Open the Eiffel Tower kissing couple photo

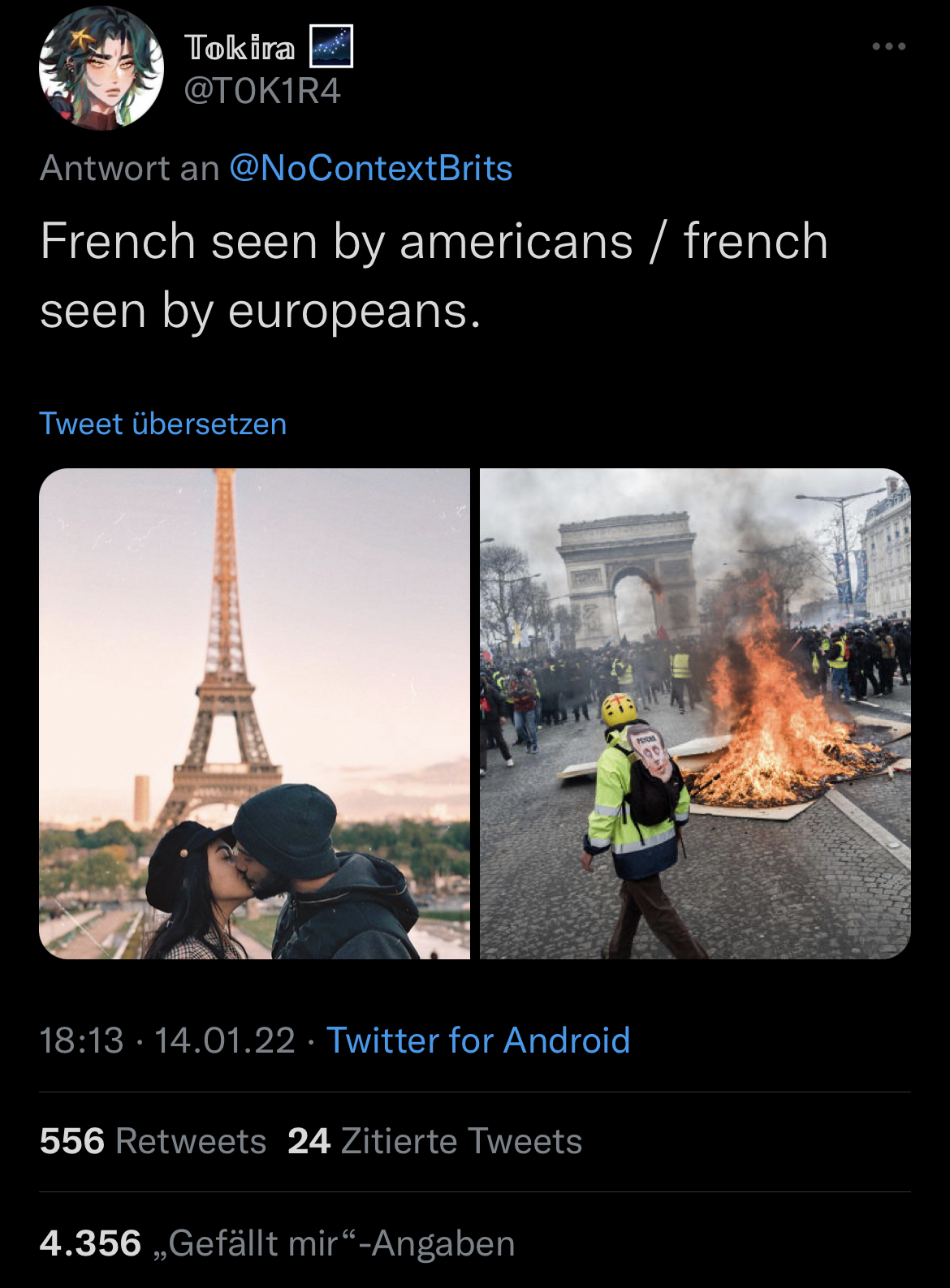(x=254, y=713)
